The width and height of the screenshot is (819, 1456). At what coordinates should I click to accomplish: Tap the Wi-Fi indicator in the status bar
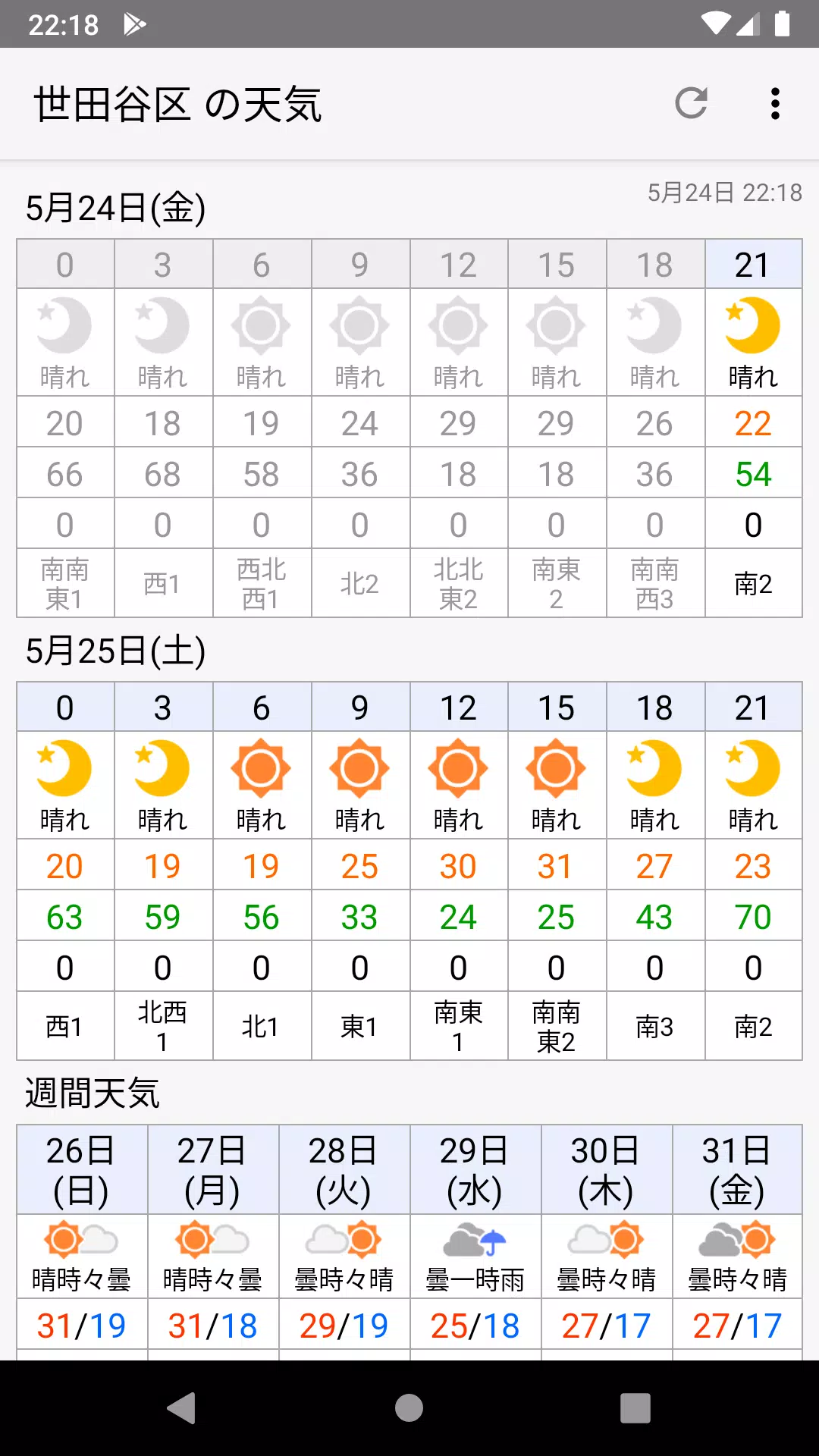coord(717,23)
